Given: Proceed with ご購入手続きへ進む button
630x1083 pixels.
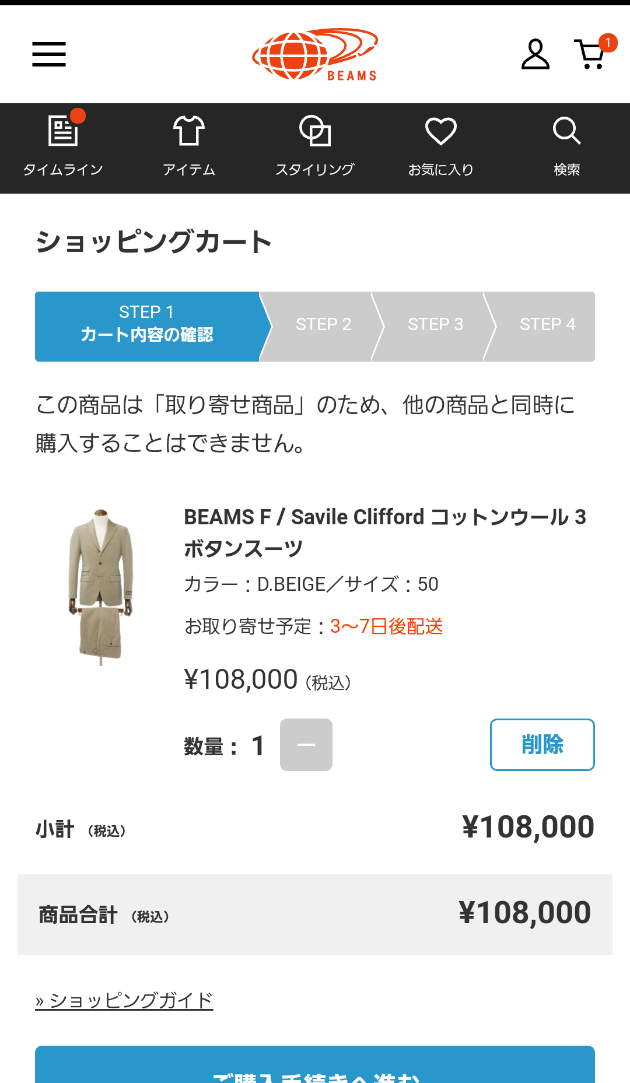Looking at the screenshot, I should click(315, 1068).
